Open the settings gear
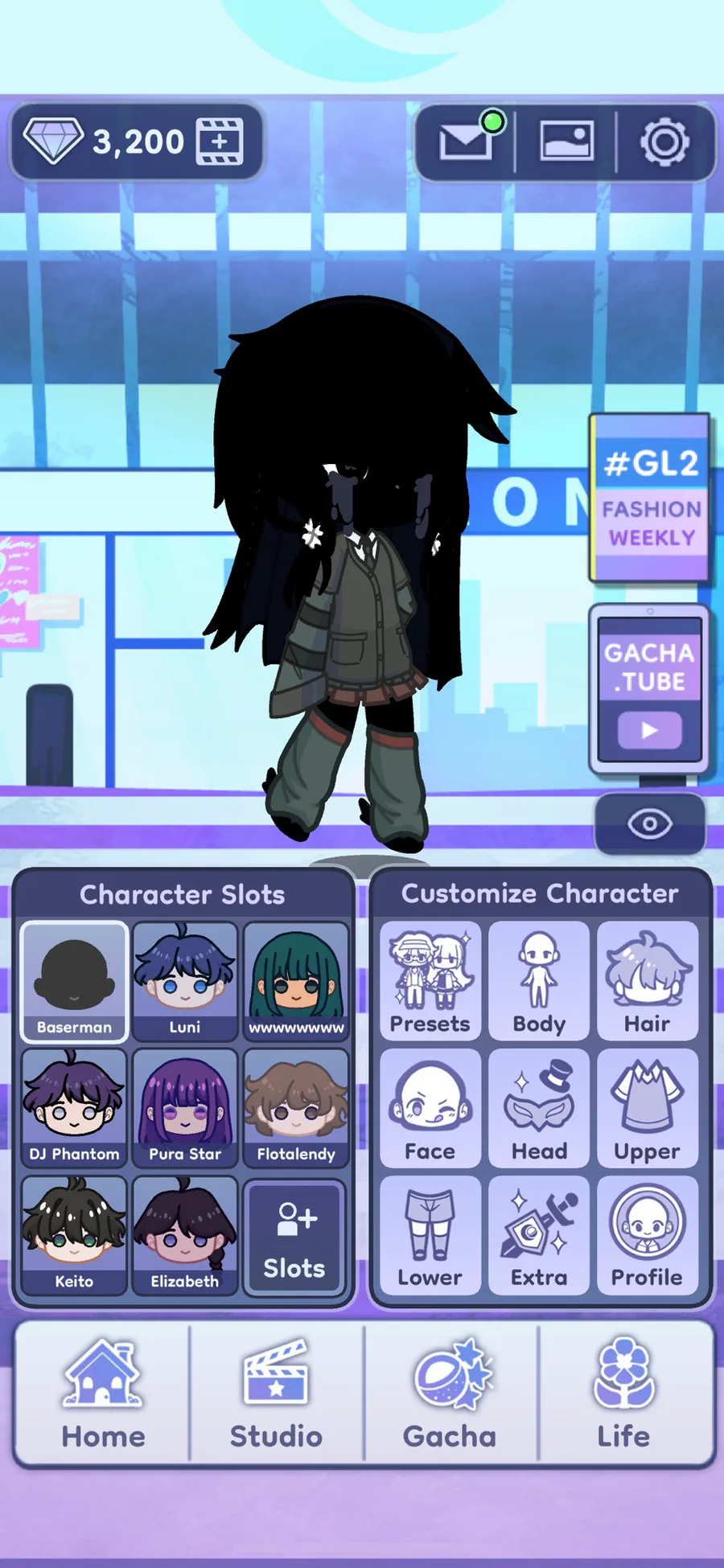 click(x=664, y=142)
